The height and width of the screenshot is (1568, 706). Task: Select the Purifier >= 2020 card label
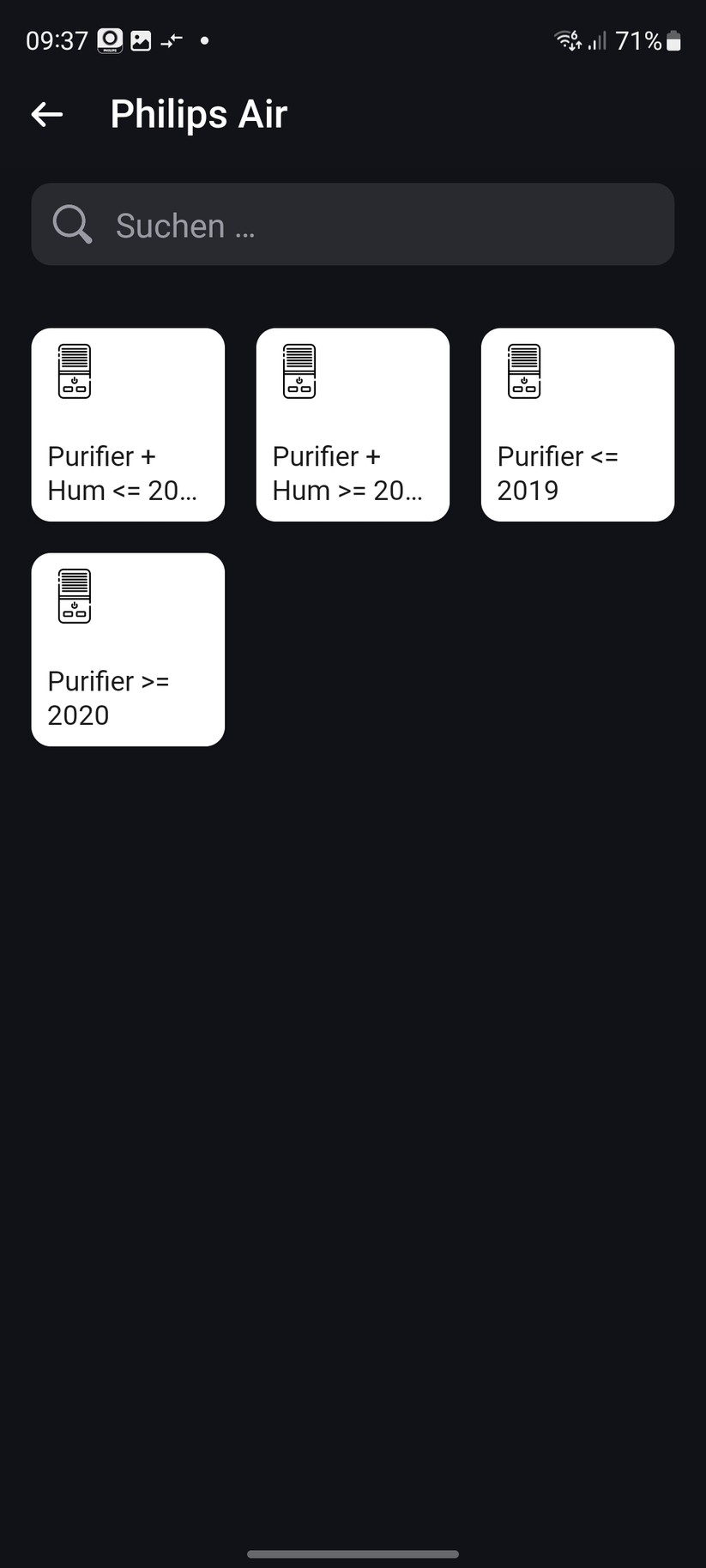tap(110, 697)
